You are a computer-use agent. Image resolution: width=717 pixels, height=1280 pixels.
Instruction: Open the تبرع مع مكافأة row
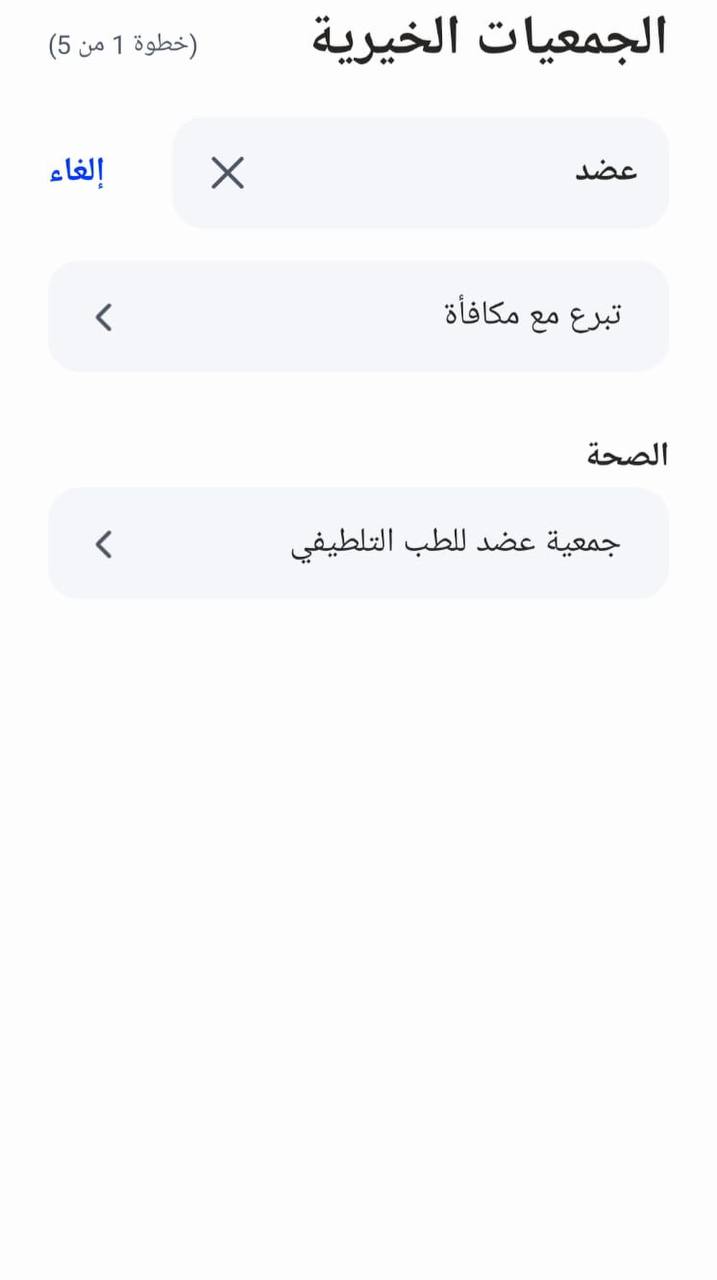tap(358, 317)
